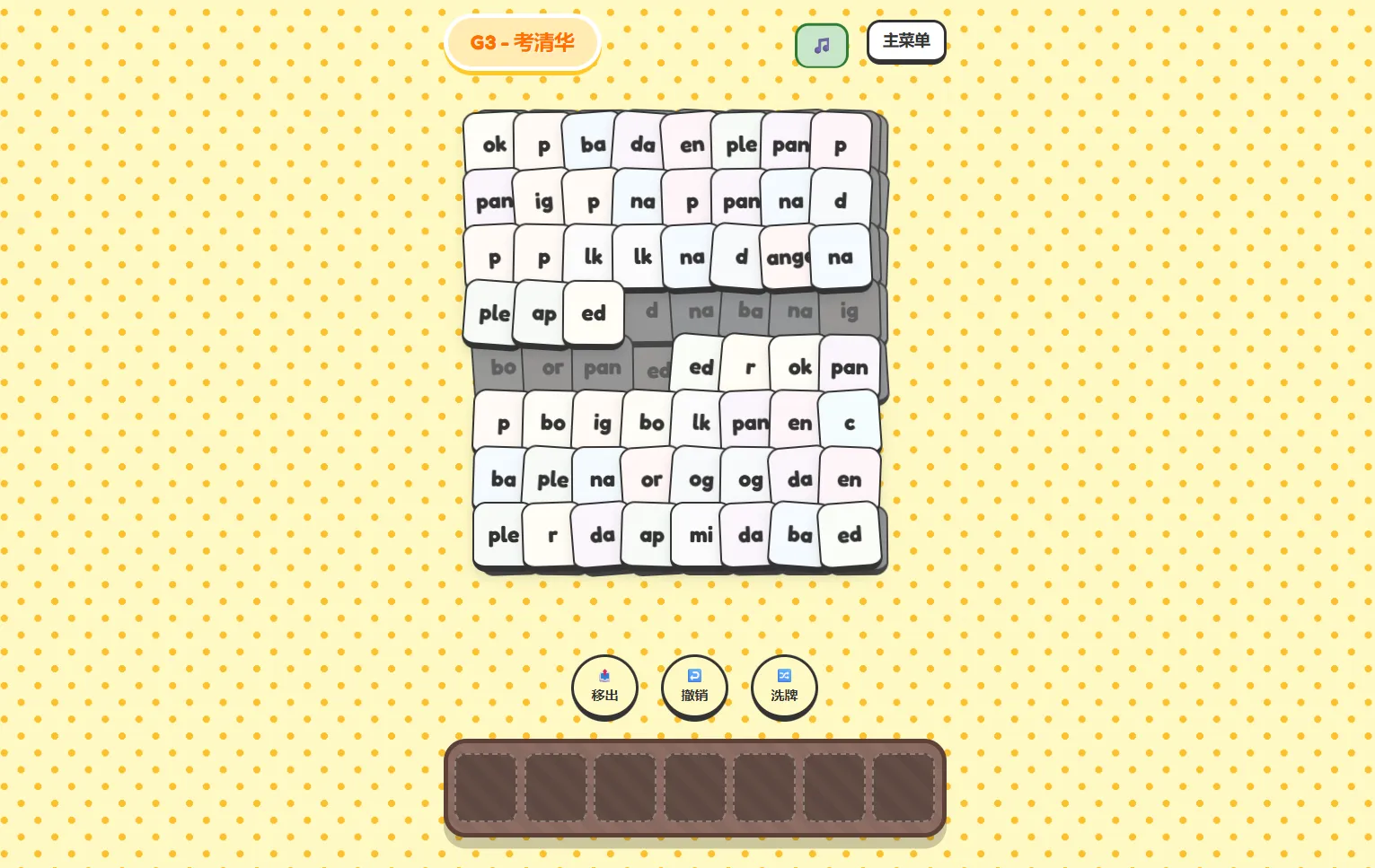Open the 主菜单 main menu
This screenshot has width=1375, height=868.
pyautogui.click(x=905, y=41)
